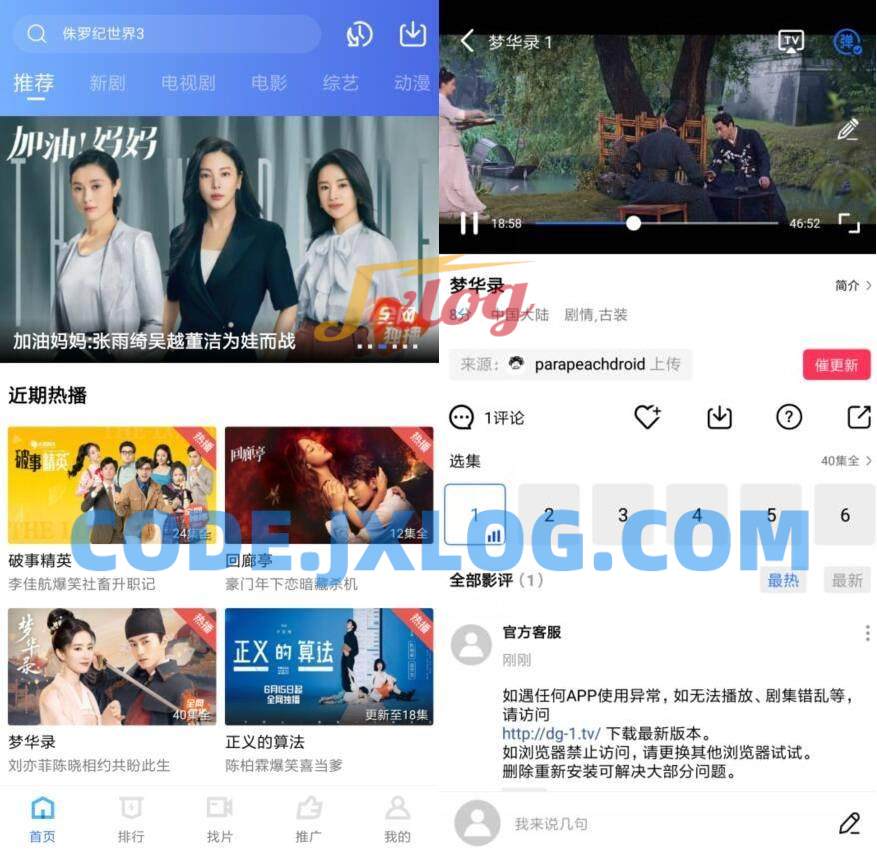This screenshot has height=859, width=877.
Task: Open the 加油妈妈 banner
Action: (x=219, y=239)
